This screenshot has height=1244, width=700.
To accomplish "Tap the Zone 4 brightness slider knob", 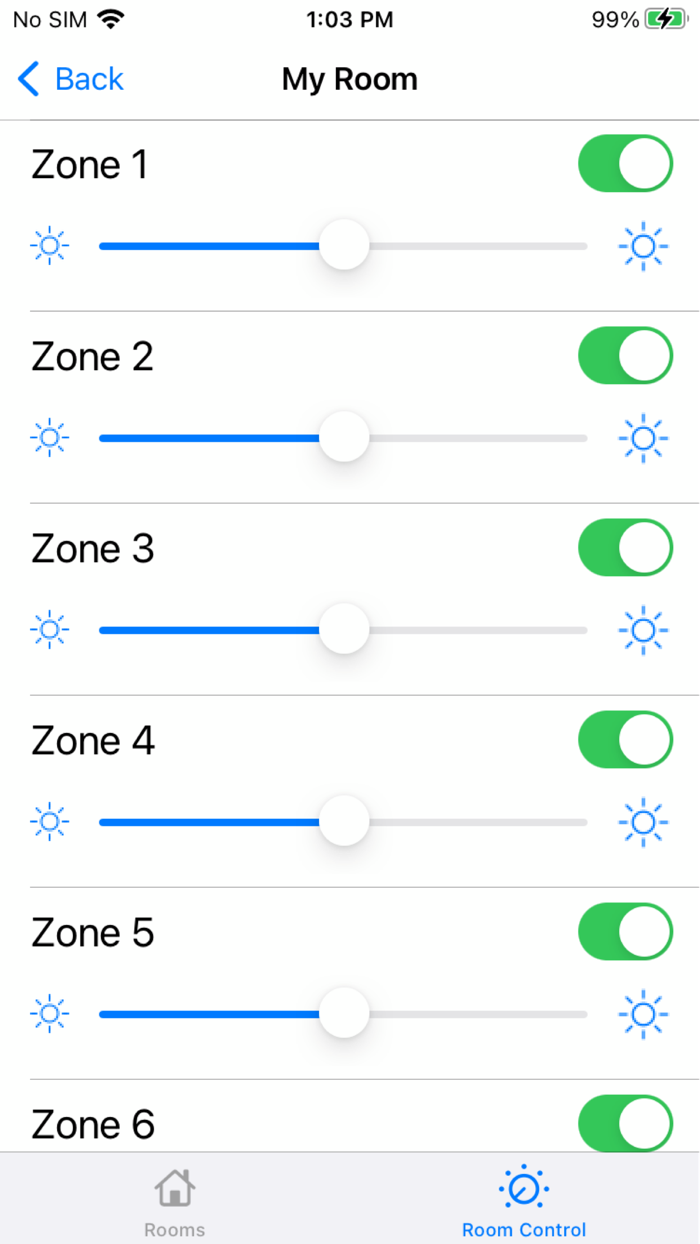I will 344,821.
